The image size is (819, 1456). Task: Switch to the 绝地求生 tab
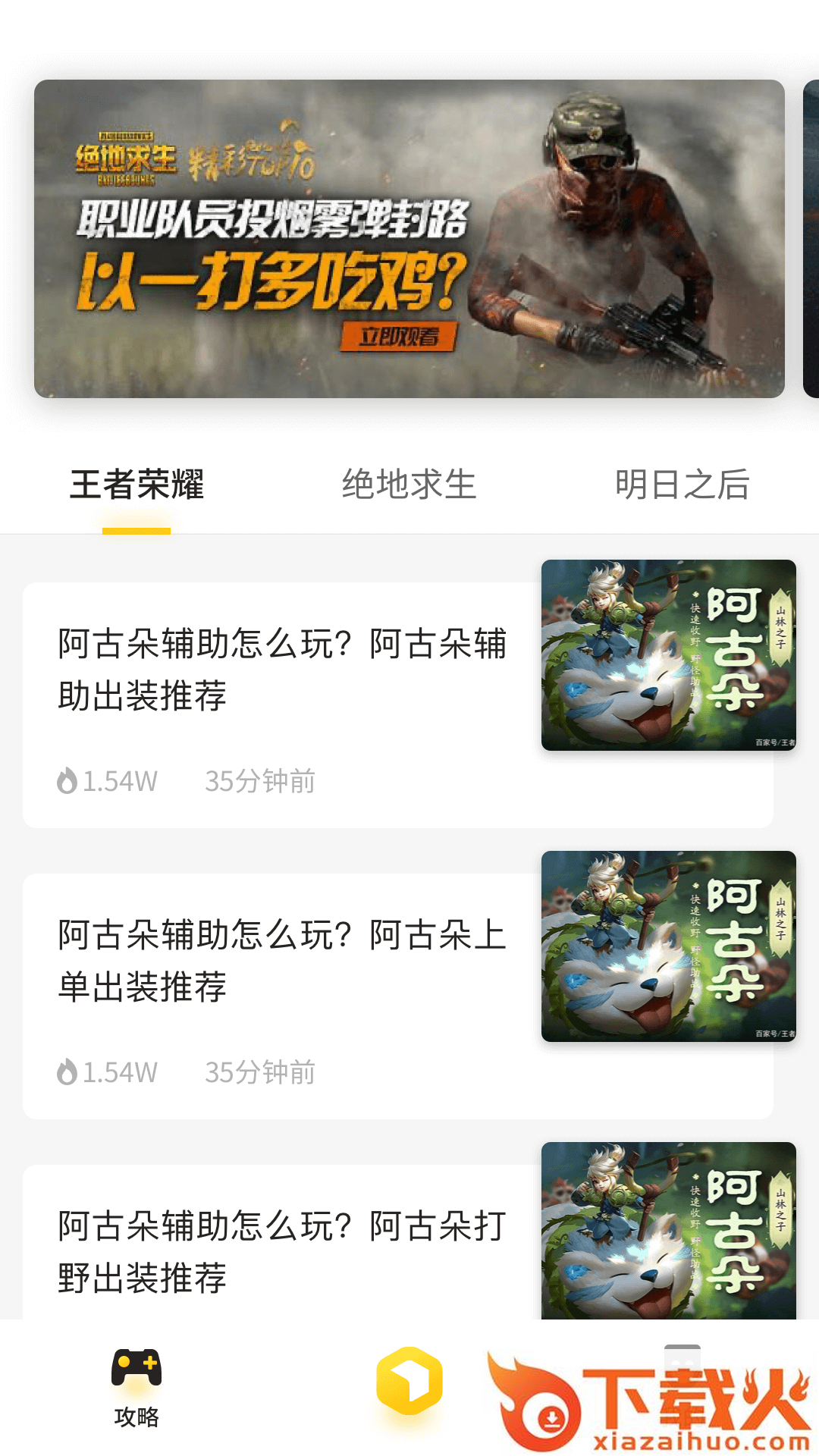409,485
